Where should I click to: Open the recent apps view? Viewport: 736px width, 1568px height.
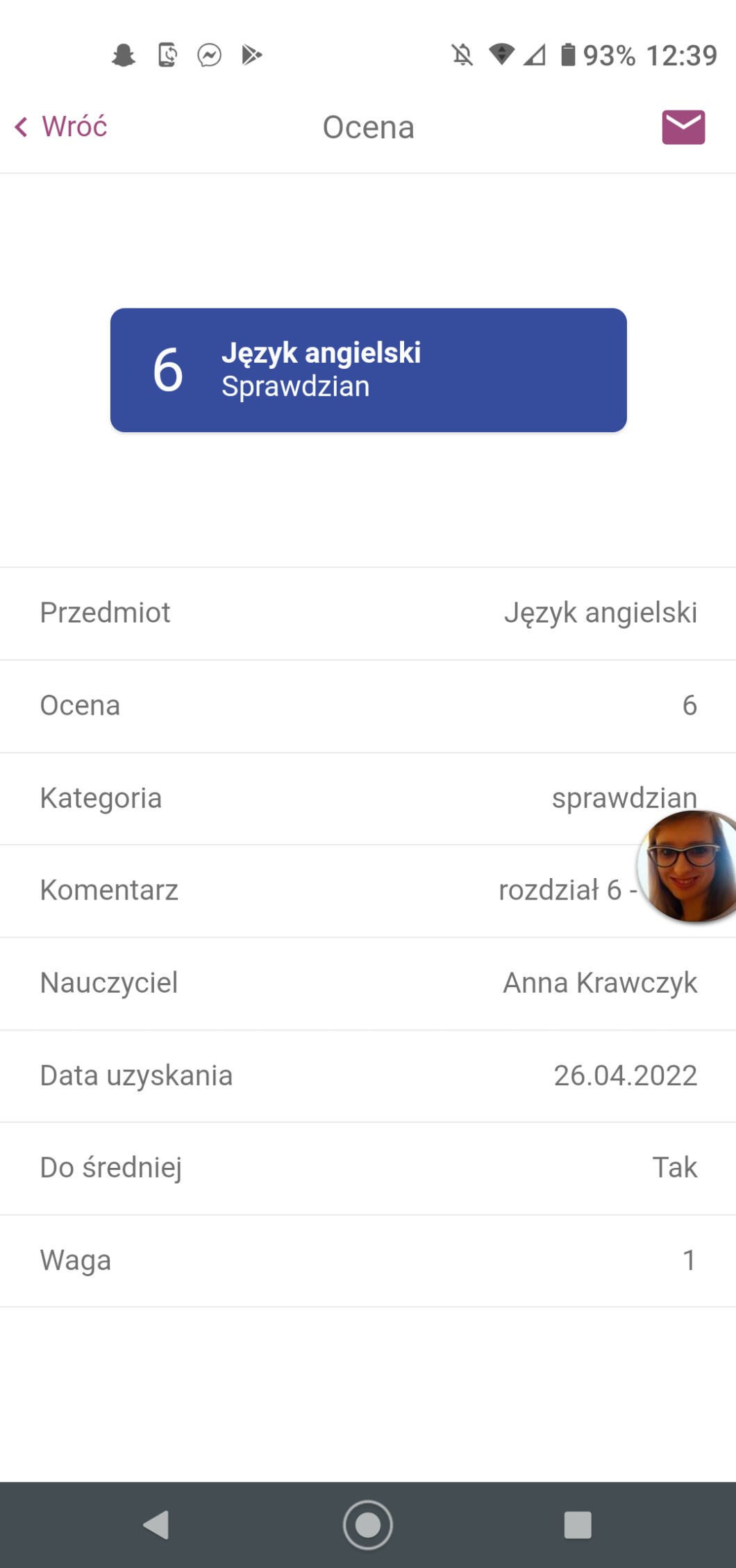point(578,1524)
